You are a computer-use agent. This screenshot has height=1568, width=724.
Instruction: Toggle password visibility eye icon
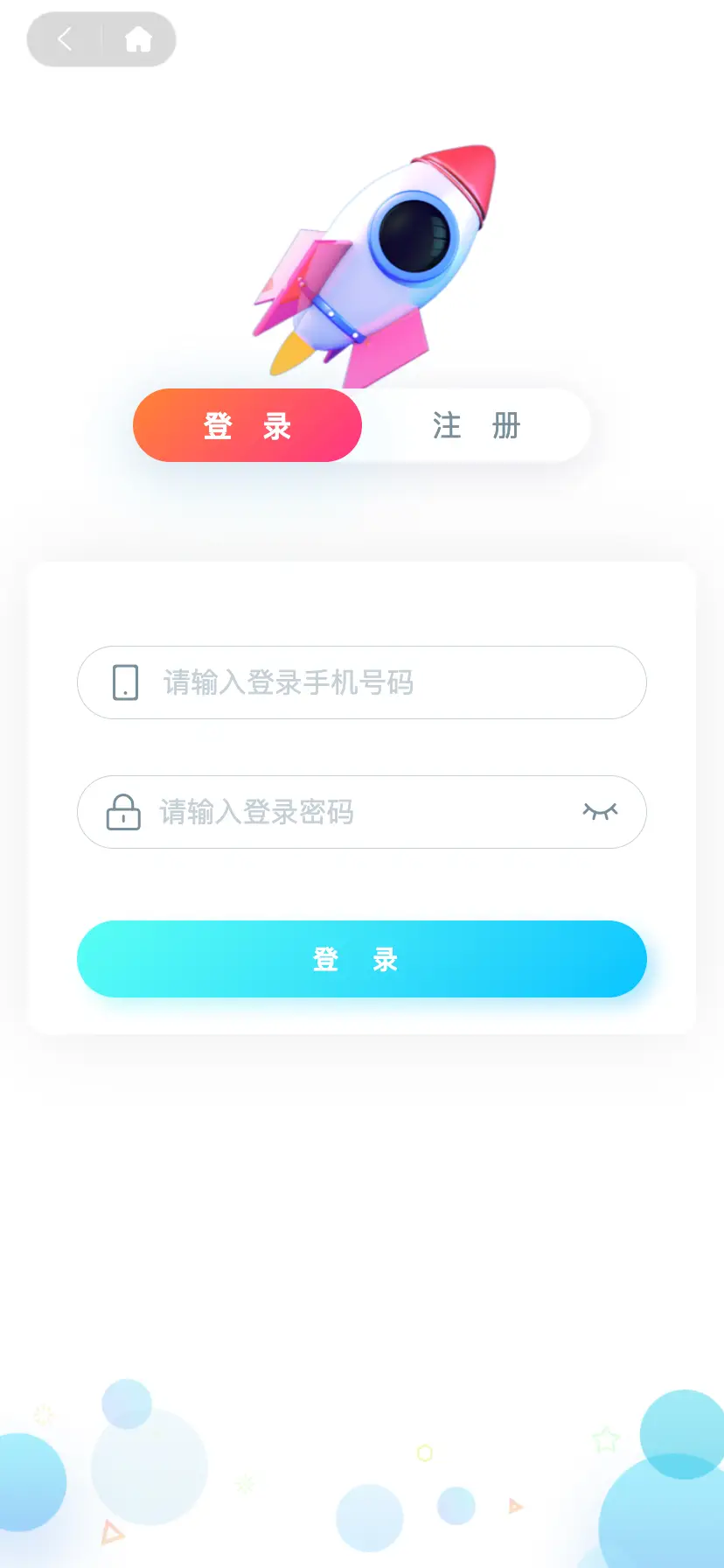coord(600,812)
